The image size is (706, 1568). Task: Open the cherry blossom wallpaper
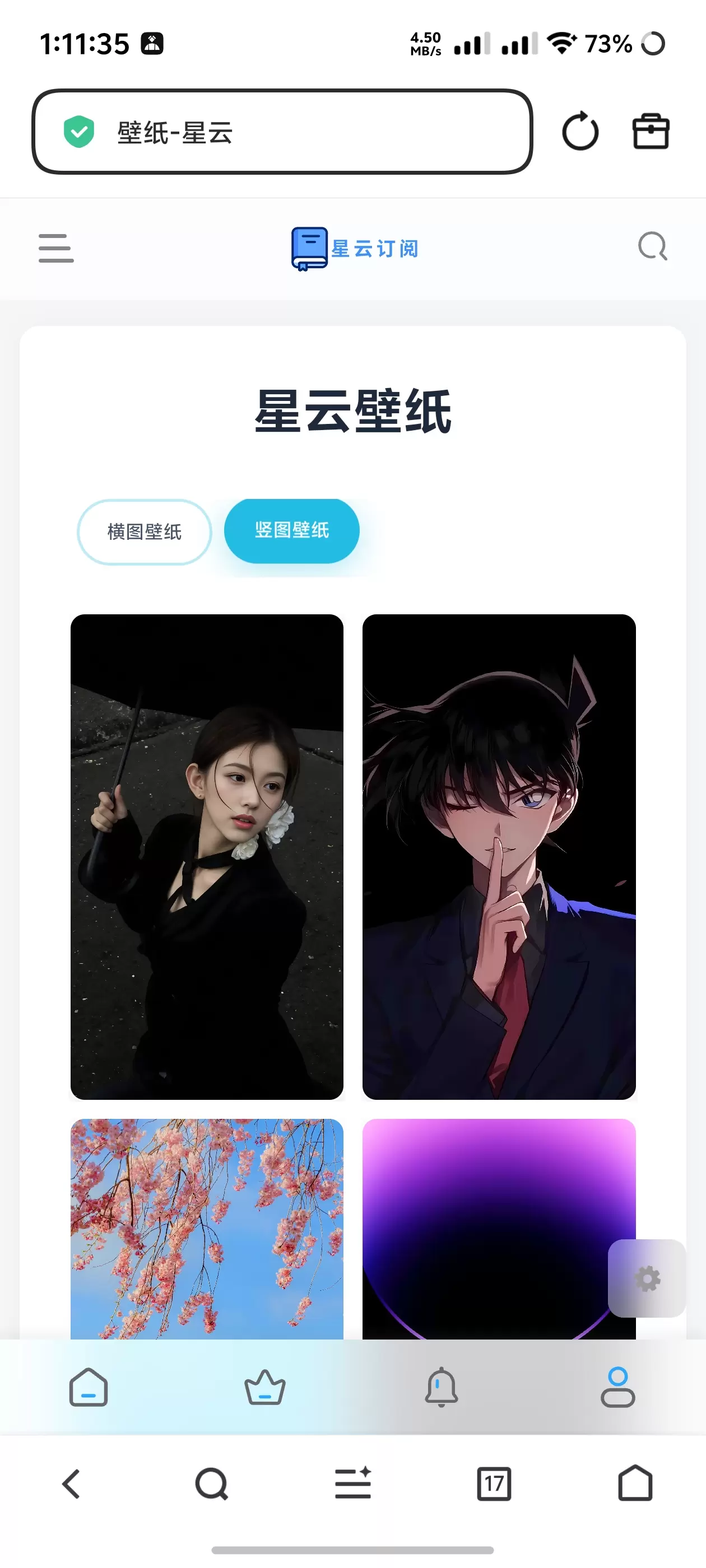pyautogui.click(x=207, y=1228)
